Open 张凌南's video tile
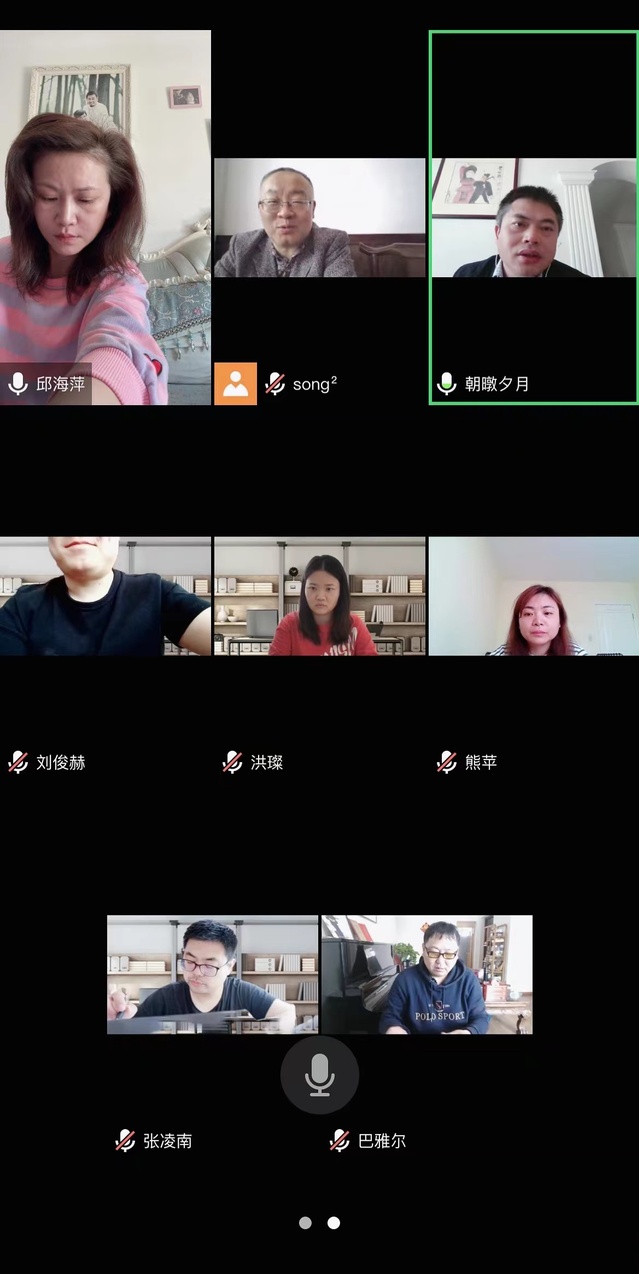 212,974
